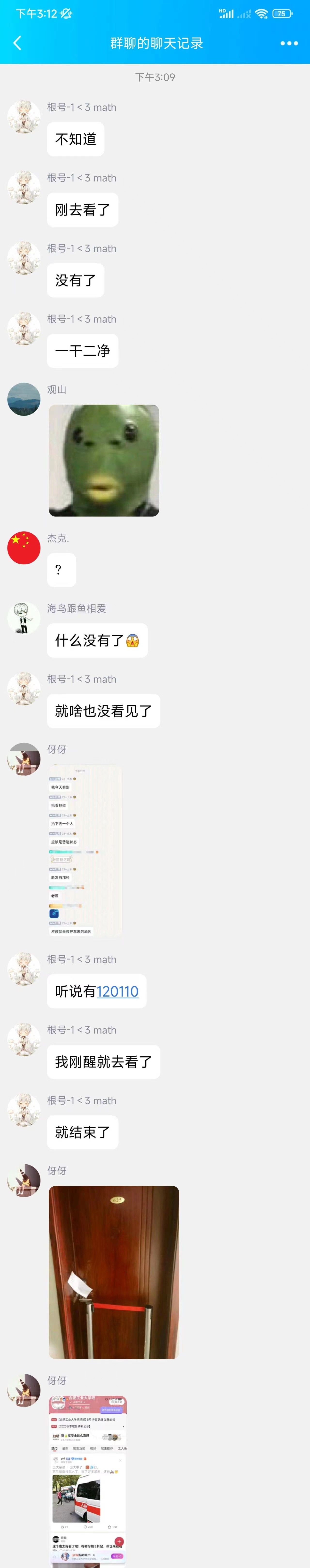The width and height of the screenshot is (310, 1568).
Task: View the green fish-head meme image
Action: click(x=104, y=460)
